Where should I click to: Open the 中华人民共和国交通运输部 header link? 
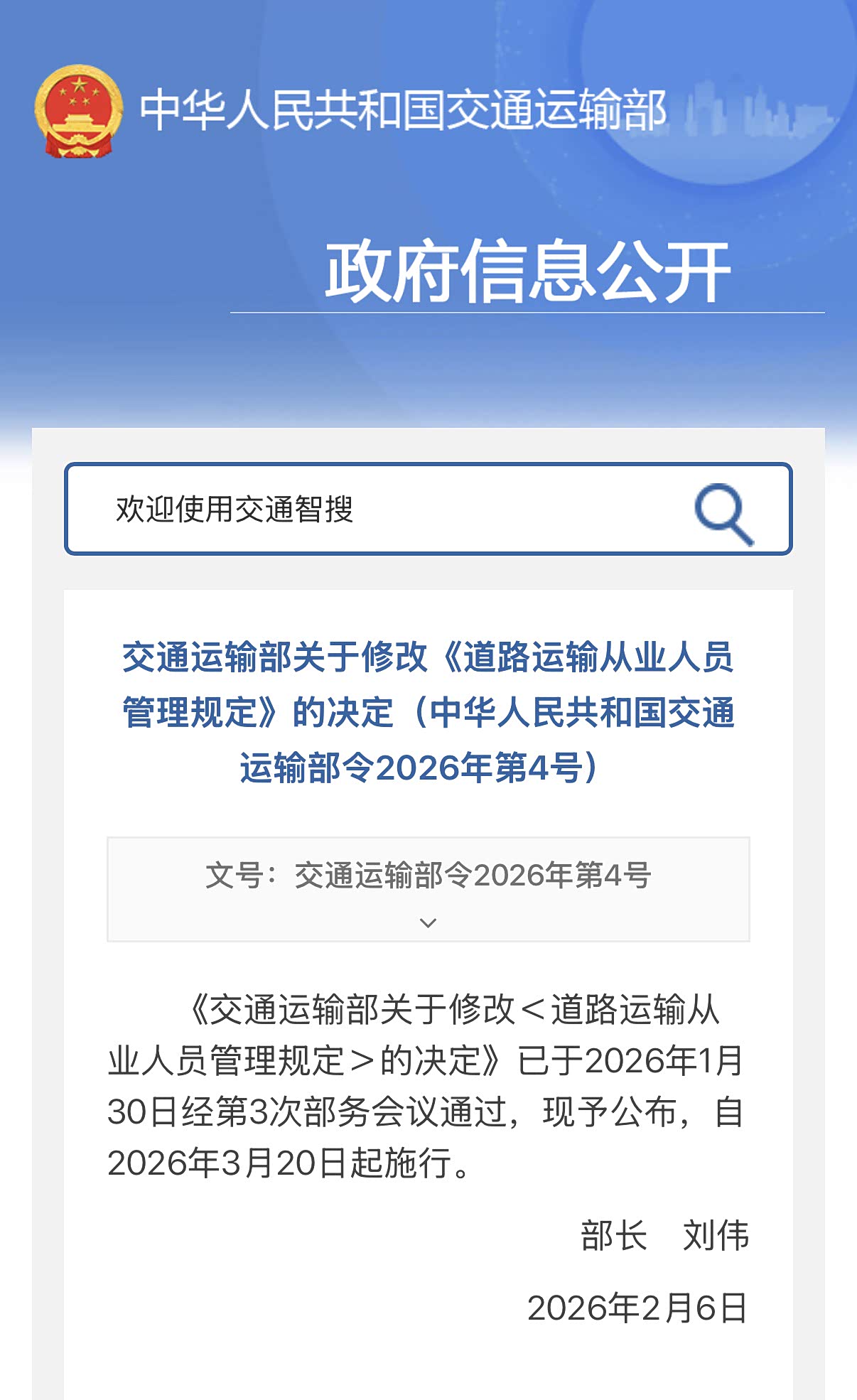(402, 110)
